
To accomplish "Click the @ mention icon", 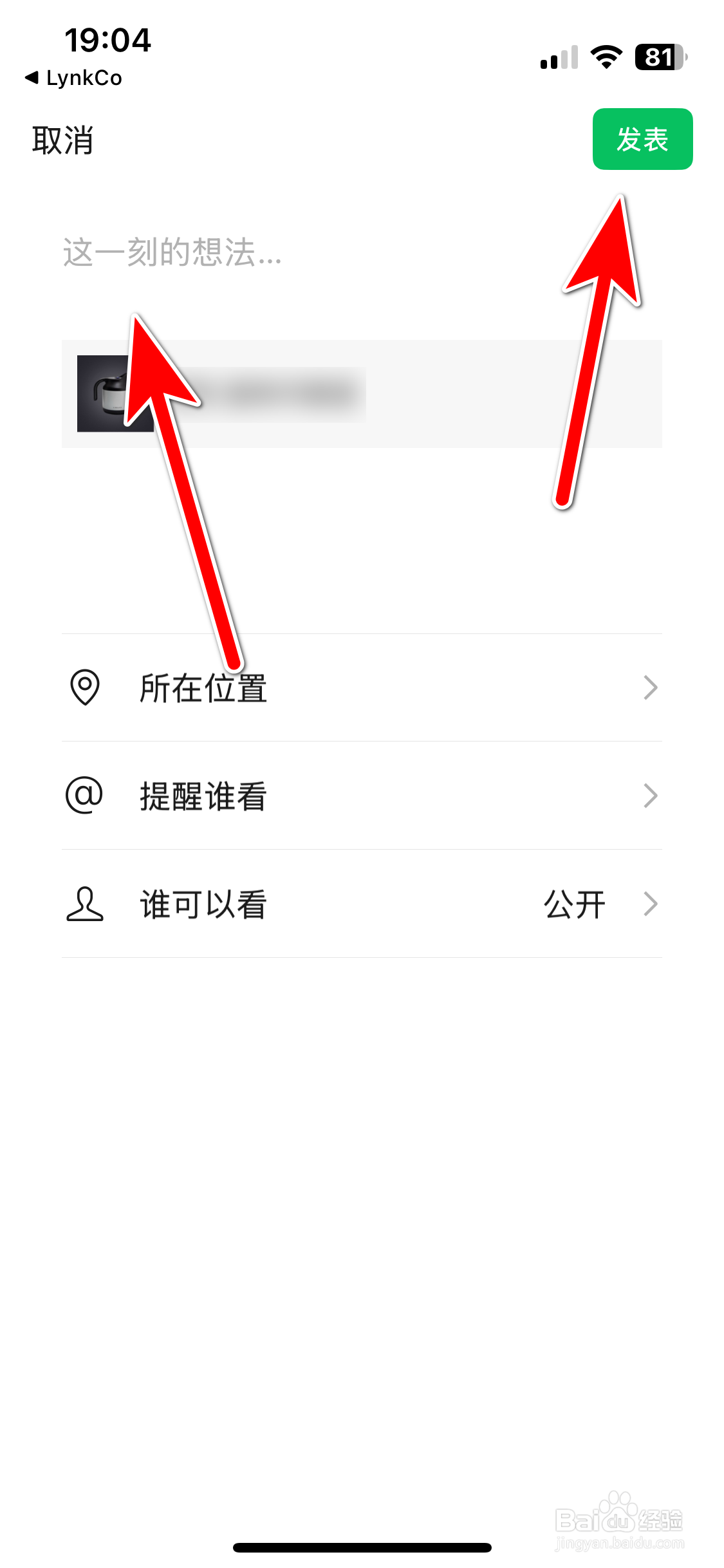I will (x=84, y=796).
